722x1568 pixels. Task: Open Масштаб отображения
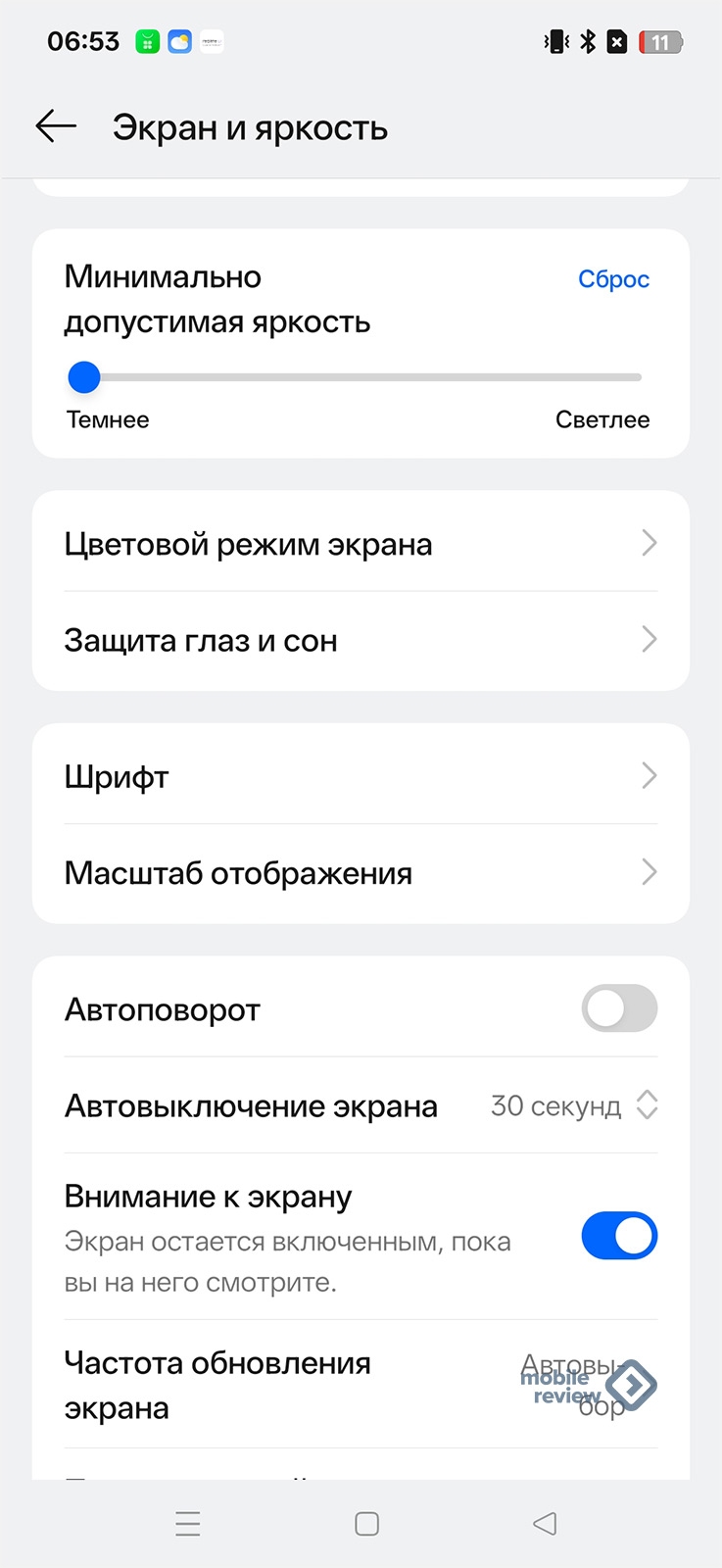(x=361, y=873)
